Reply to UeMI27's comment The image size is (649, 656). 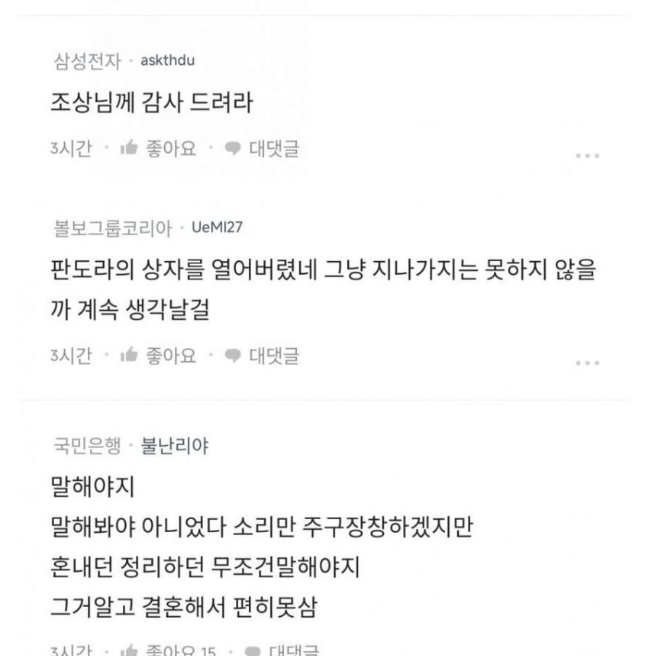[262, 354]
